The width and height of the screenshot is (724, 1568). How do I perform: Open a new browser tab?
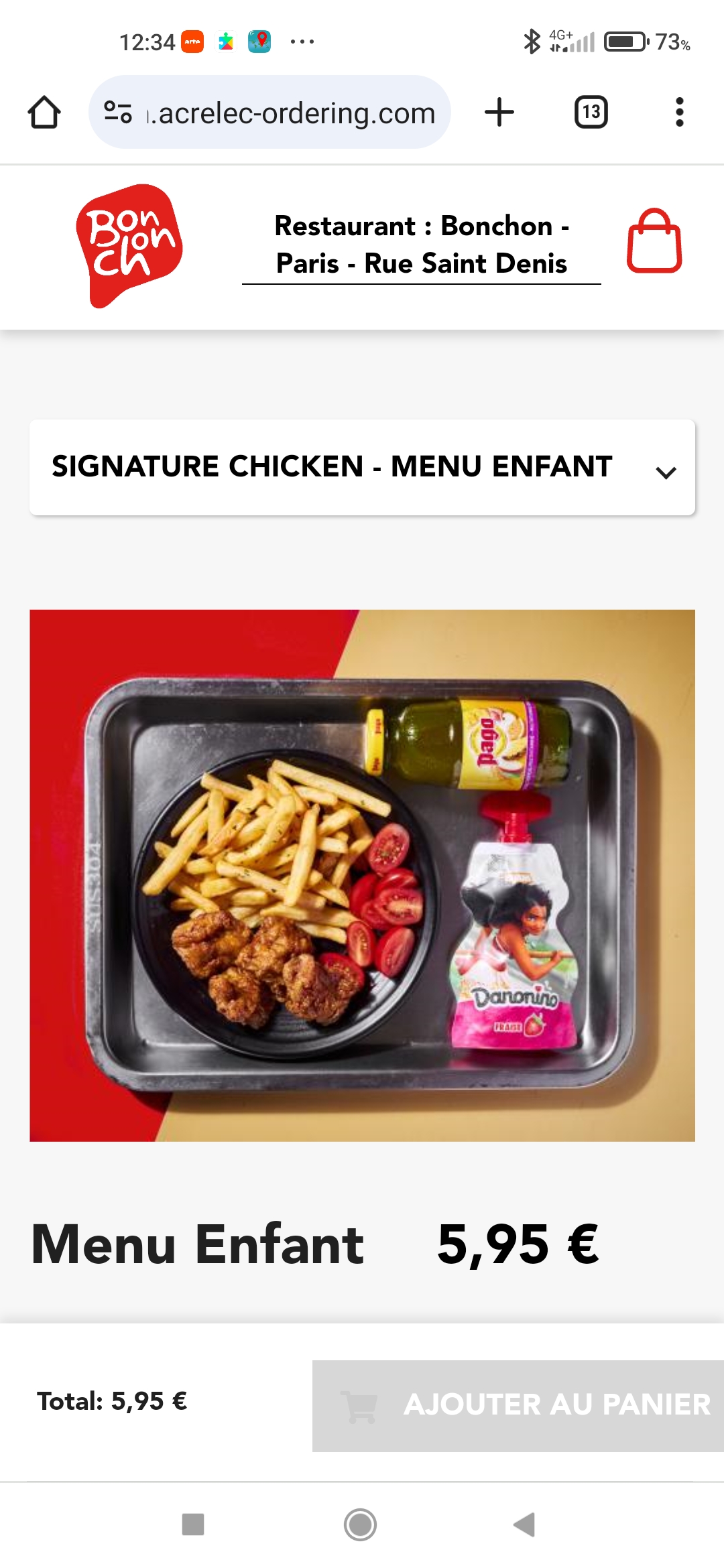(499, 112)
